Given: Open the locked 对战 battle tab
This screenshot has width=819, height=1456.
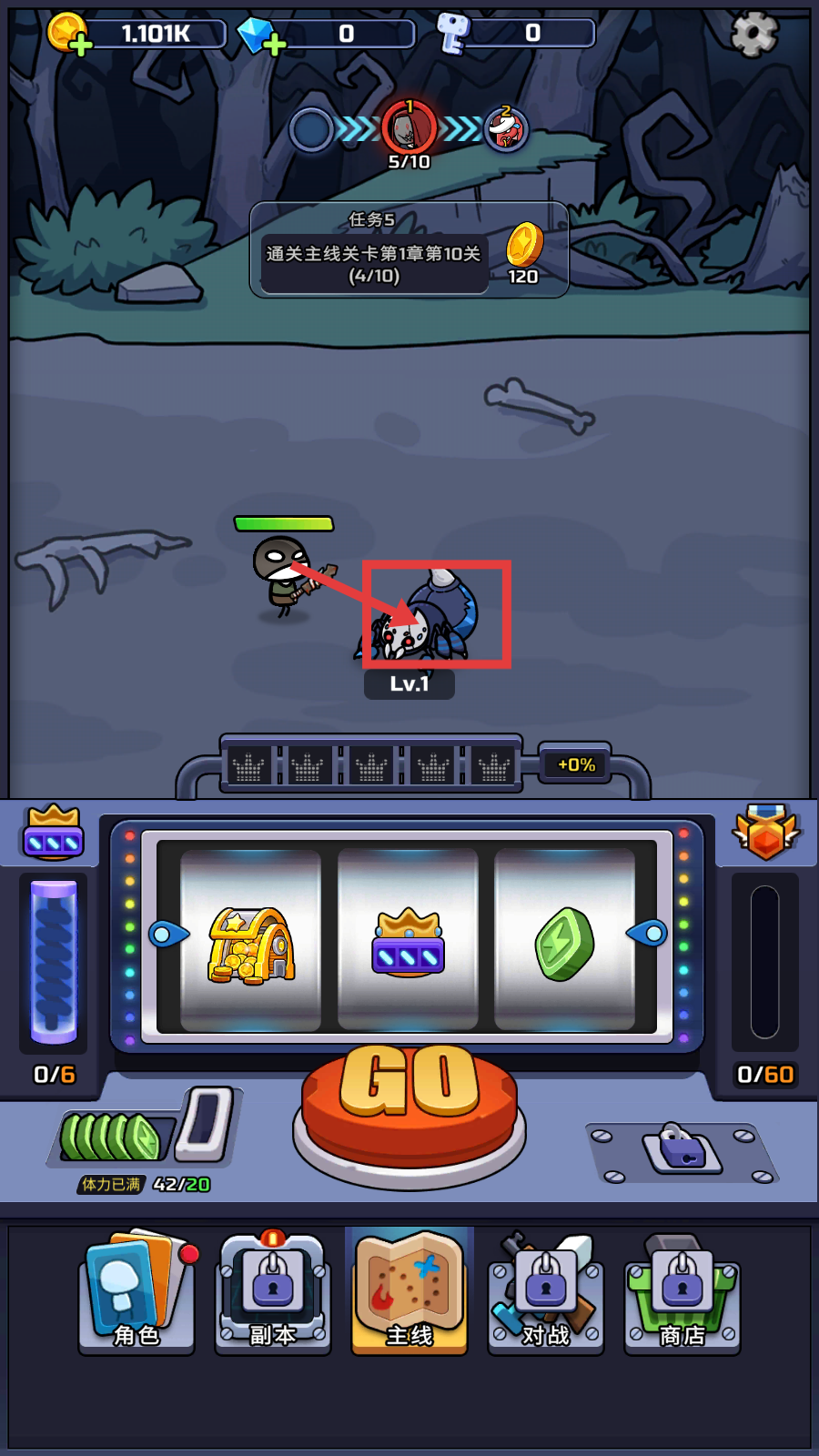Looking at the screenshot, I should coord(546,1292).
